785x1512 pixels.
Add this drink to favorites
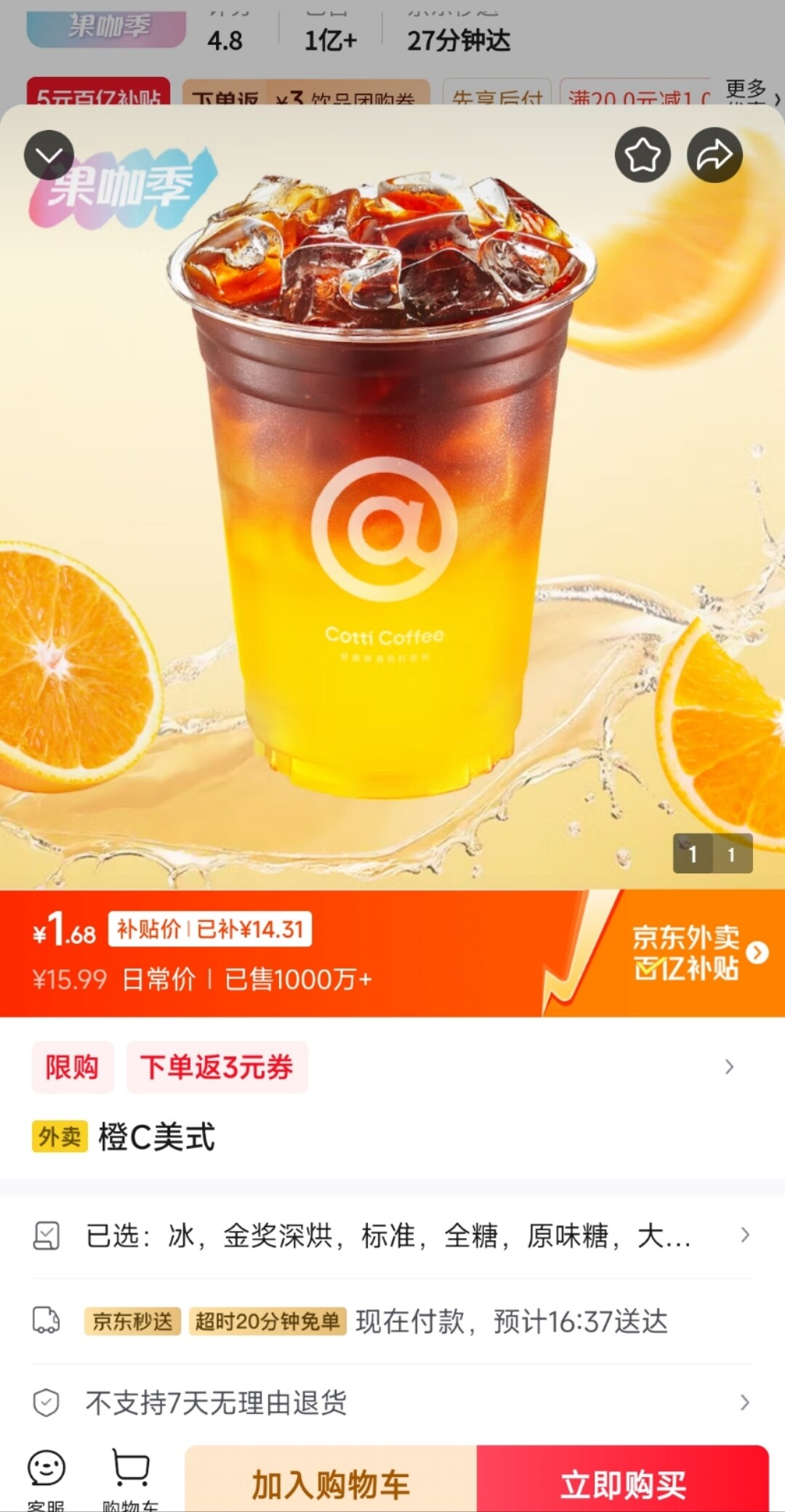(643, 155)
